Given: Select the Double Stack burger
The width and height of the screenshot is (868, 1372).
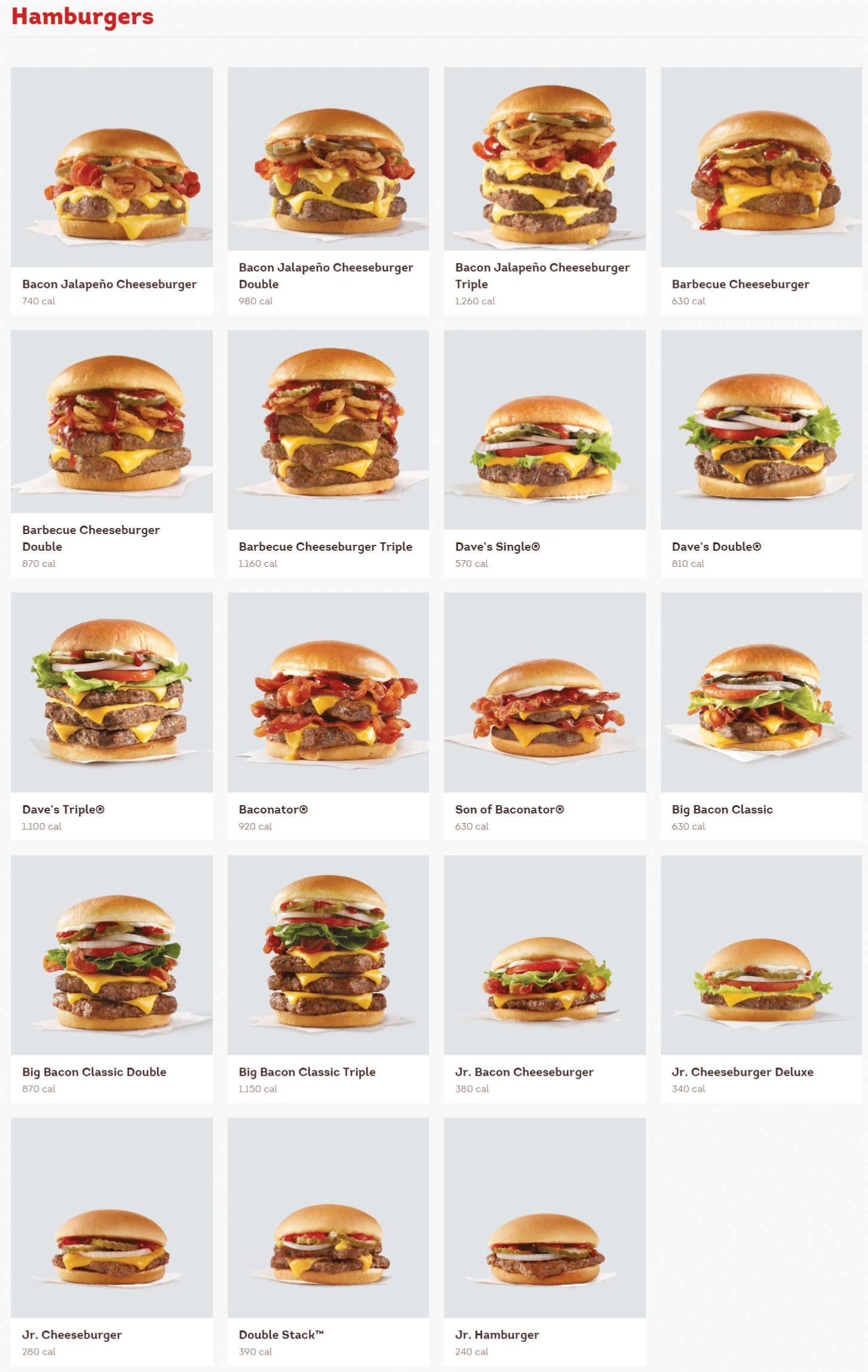Looking at the screenshot, I should pos(328,1241).
